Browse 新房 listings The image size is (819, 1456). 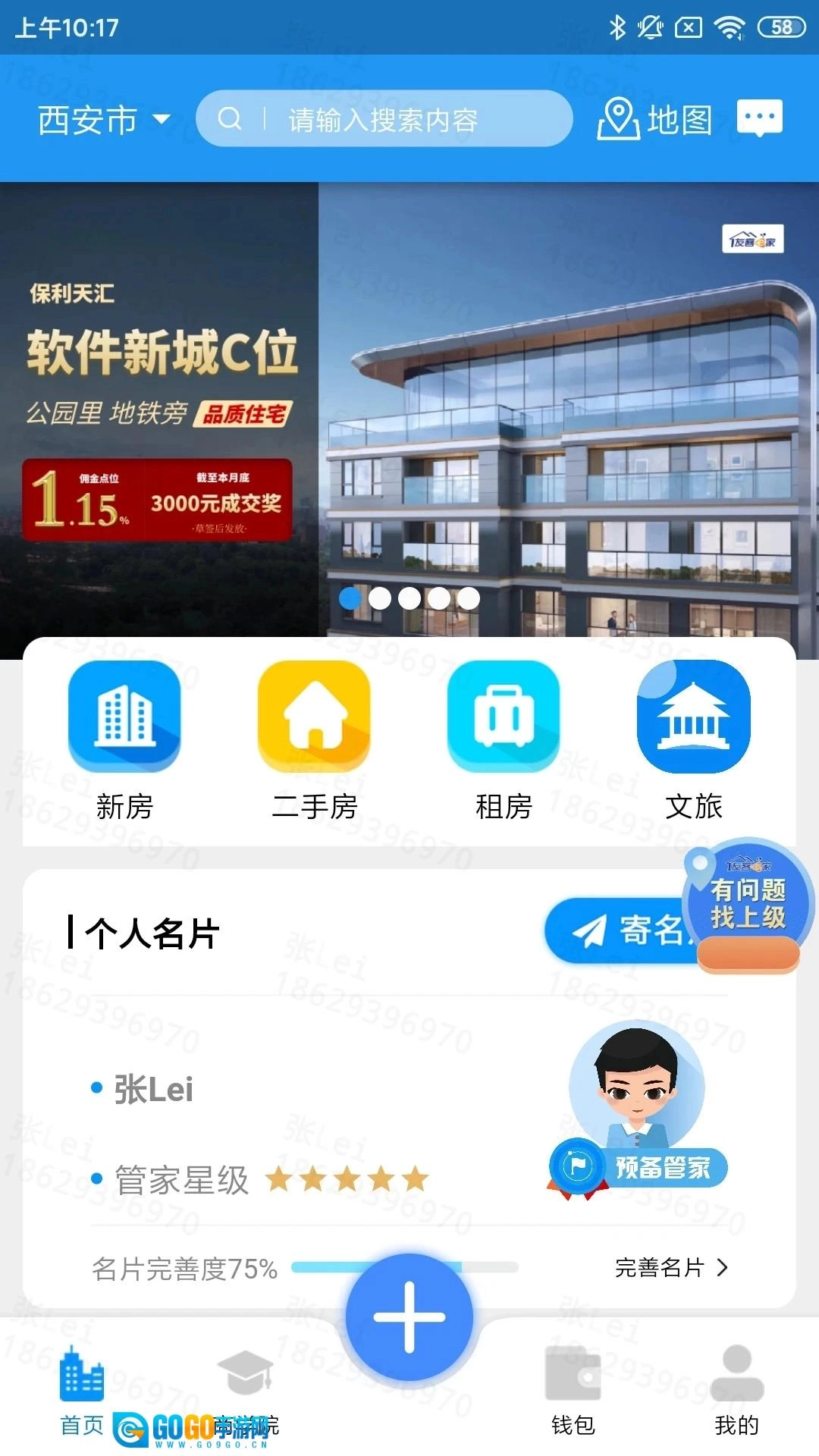click(x=124, y=741)
